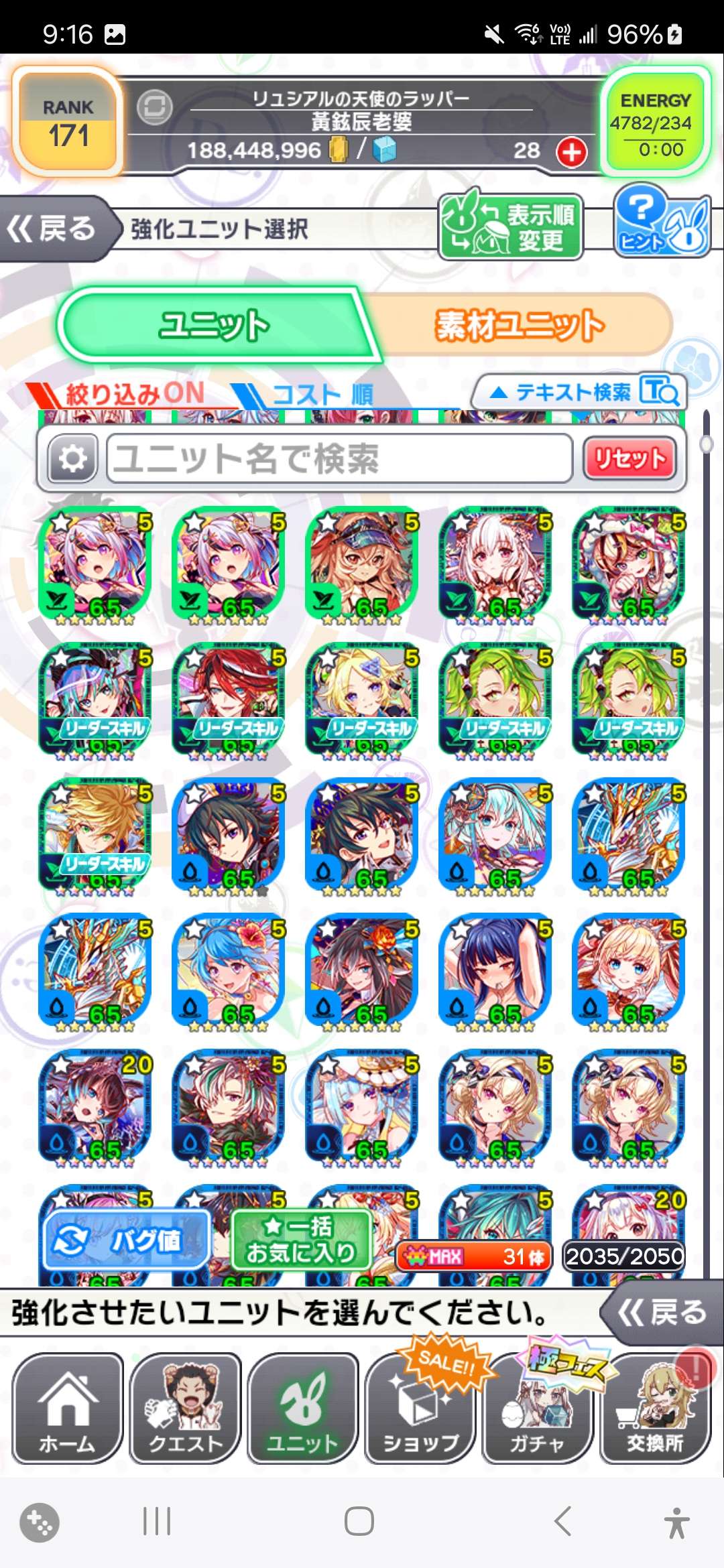Viewport: 724px width, 1568px height.
Task: Open the 表示順変更 sort order options
Action: pos(511,227)
